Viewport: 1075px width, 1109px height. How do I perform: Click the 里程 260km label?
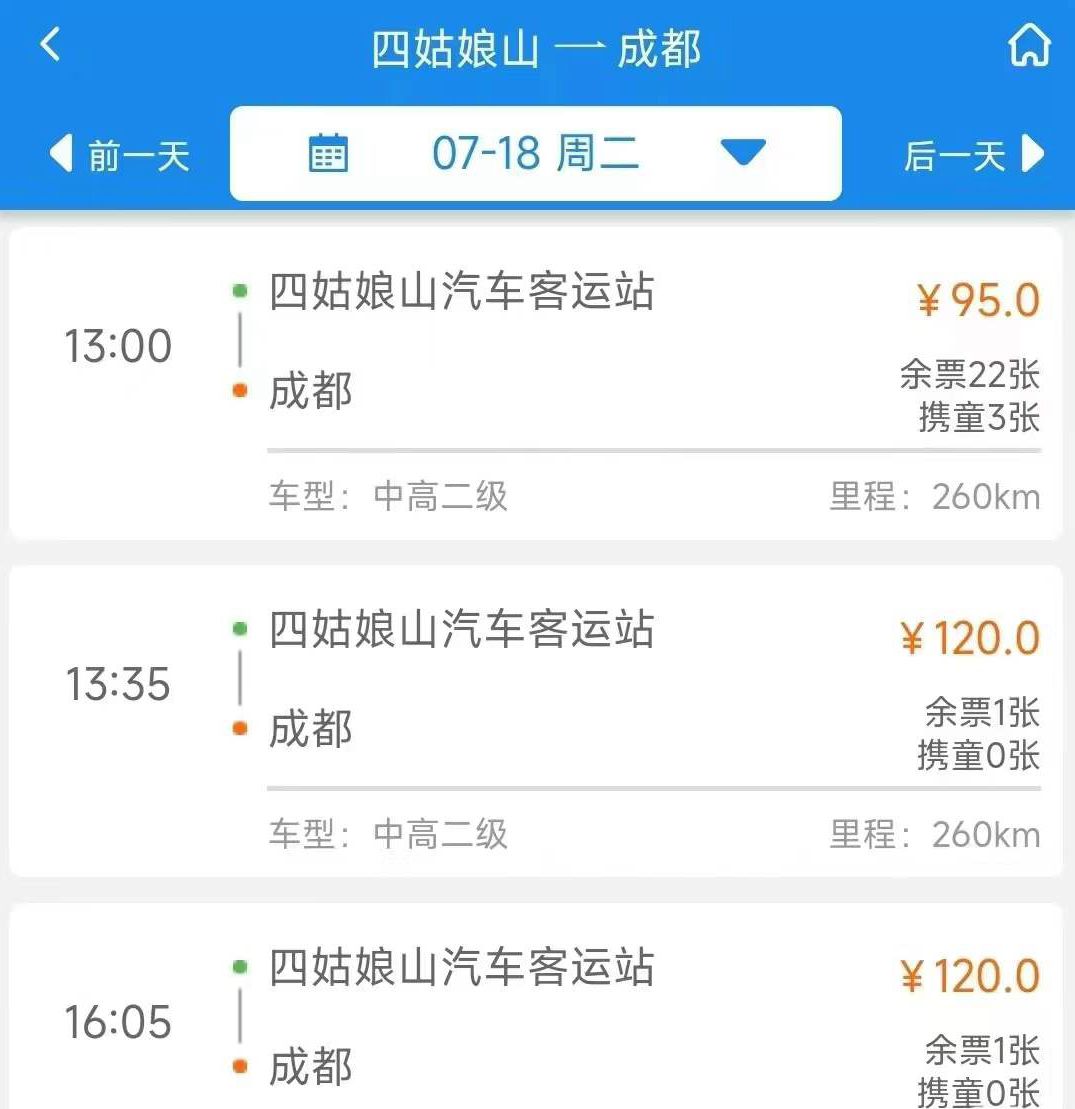[x=932, y=497]
